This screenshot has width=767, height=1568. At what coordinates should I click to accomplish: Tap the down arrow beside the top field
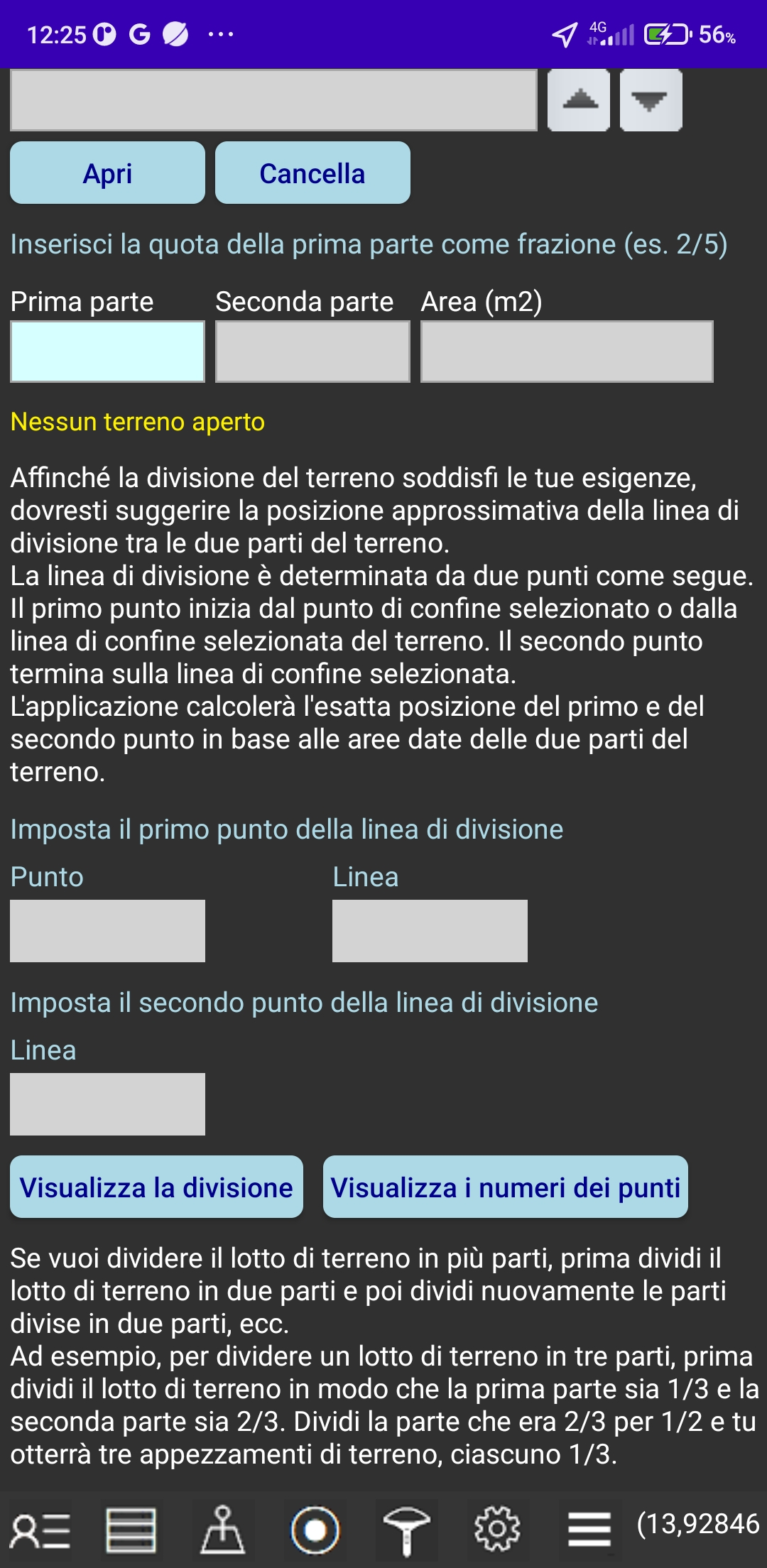(651, 100)
